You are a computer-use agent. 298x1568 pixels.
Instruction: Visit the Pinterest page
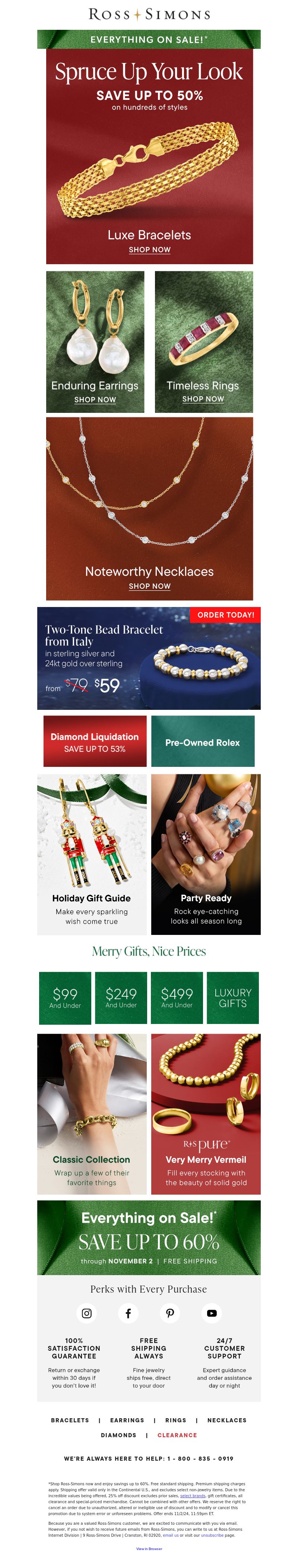coord(170,1312)
